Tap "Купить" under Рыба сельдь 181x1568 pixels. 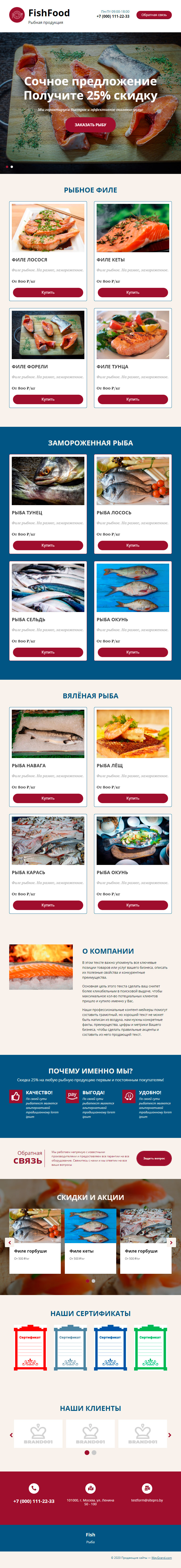[x=48, y=652]
